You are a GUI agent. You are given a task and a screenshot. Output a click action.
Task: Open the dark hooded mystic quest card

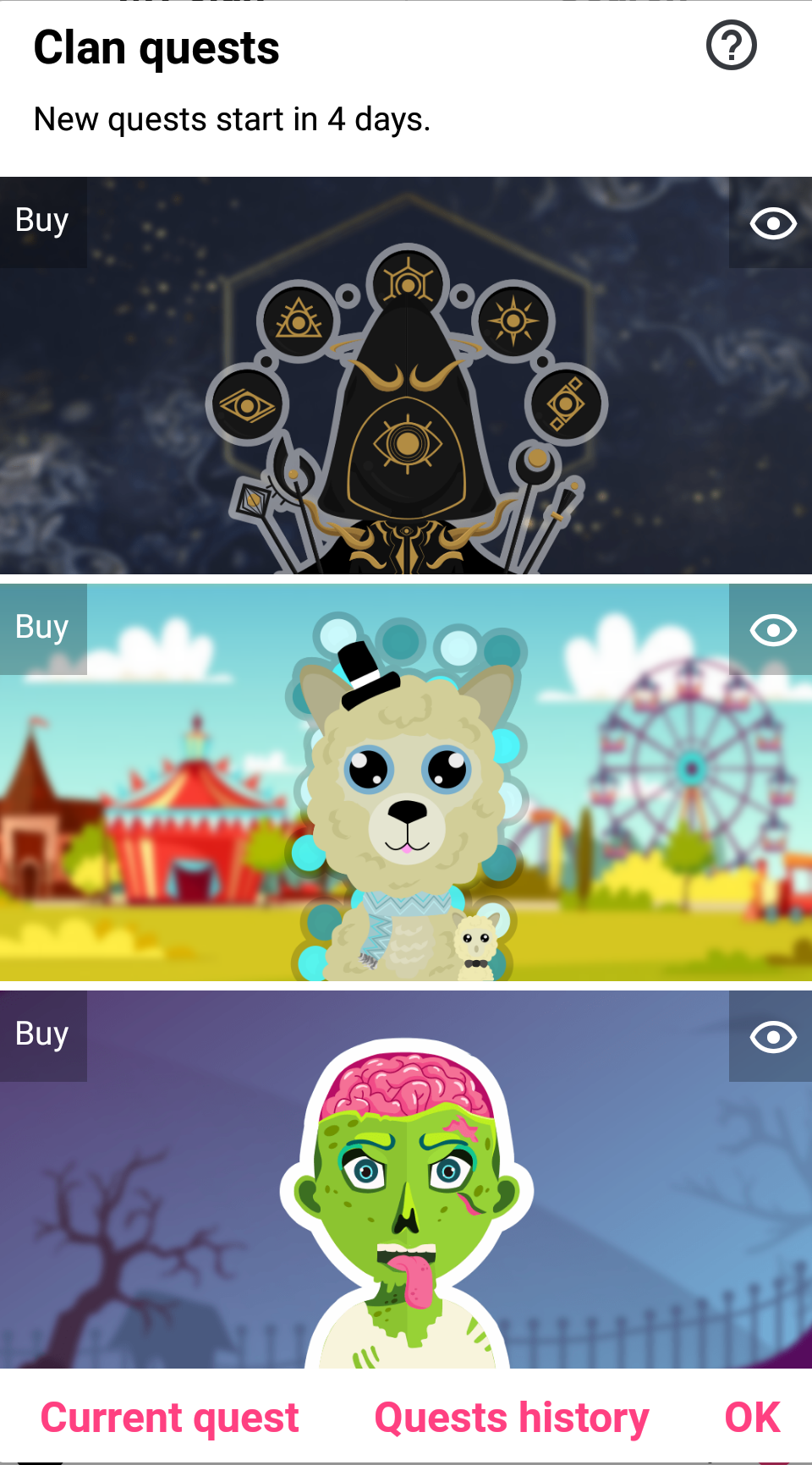click(406, 406)
